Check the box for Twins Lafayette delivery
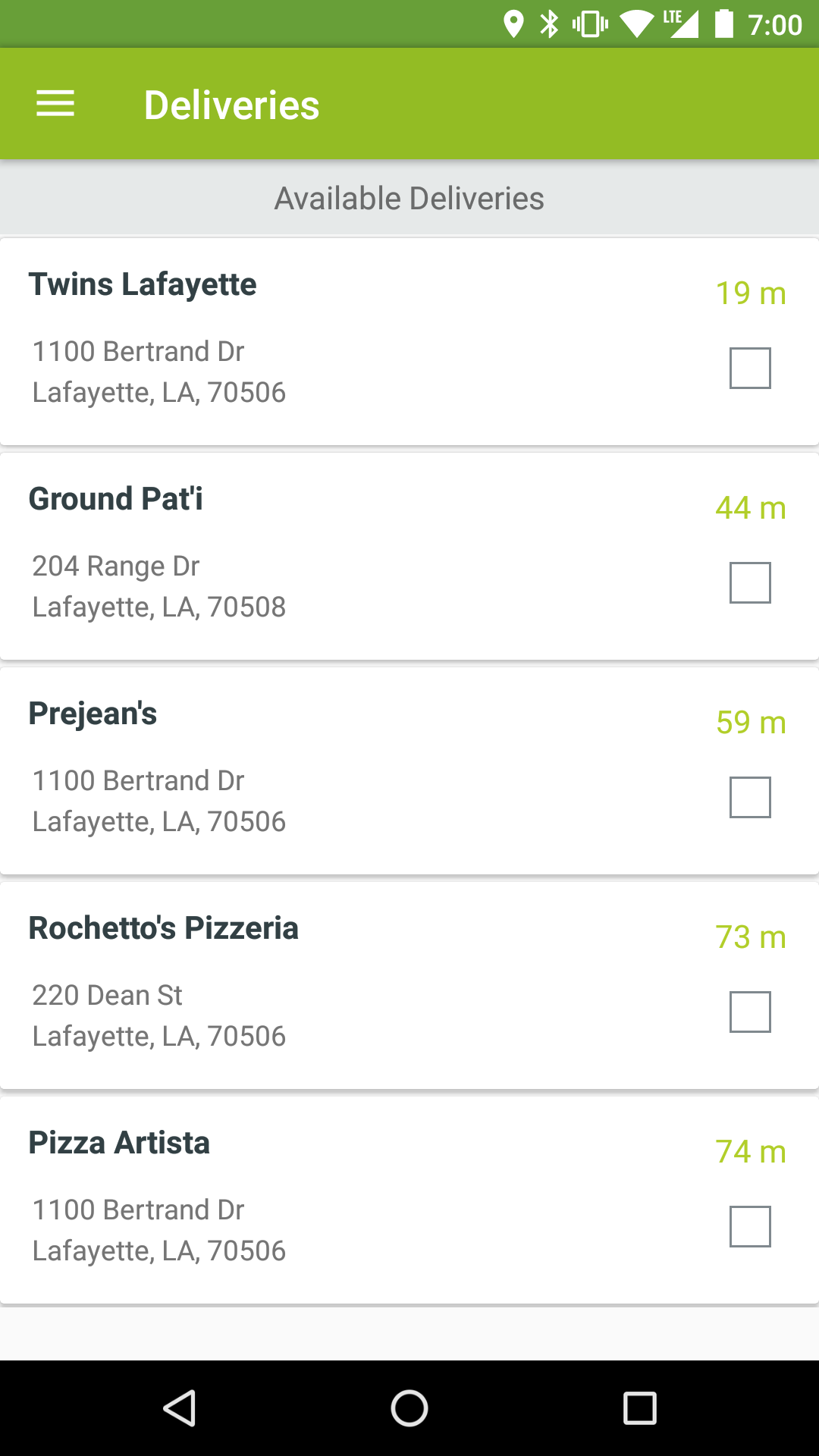 750,368
